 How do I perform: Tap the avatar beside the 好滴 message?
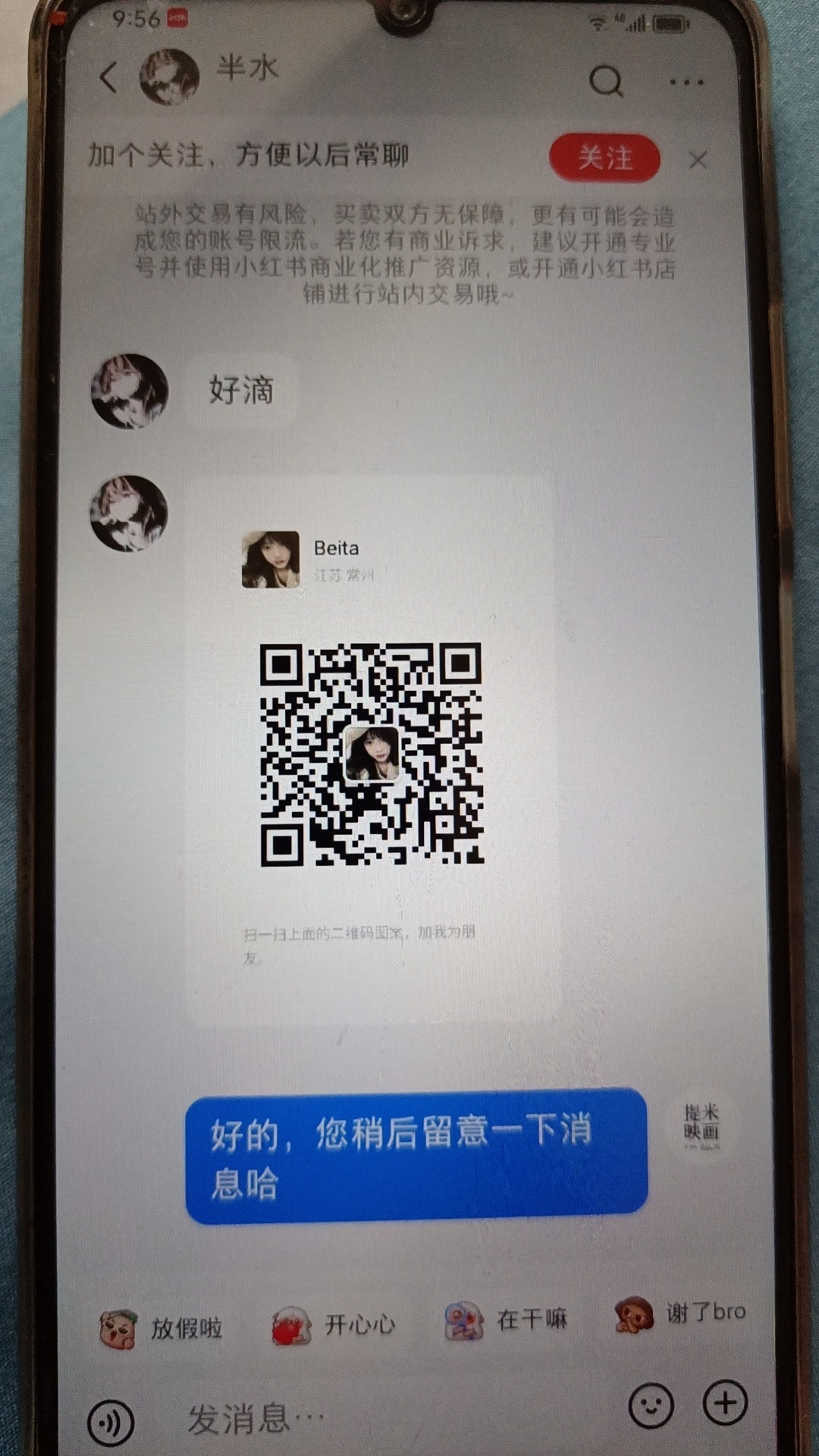tap(129, 391)
